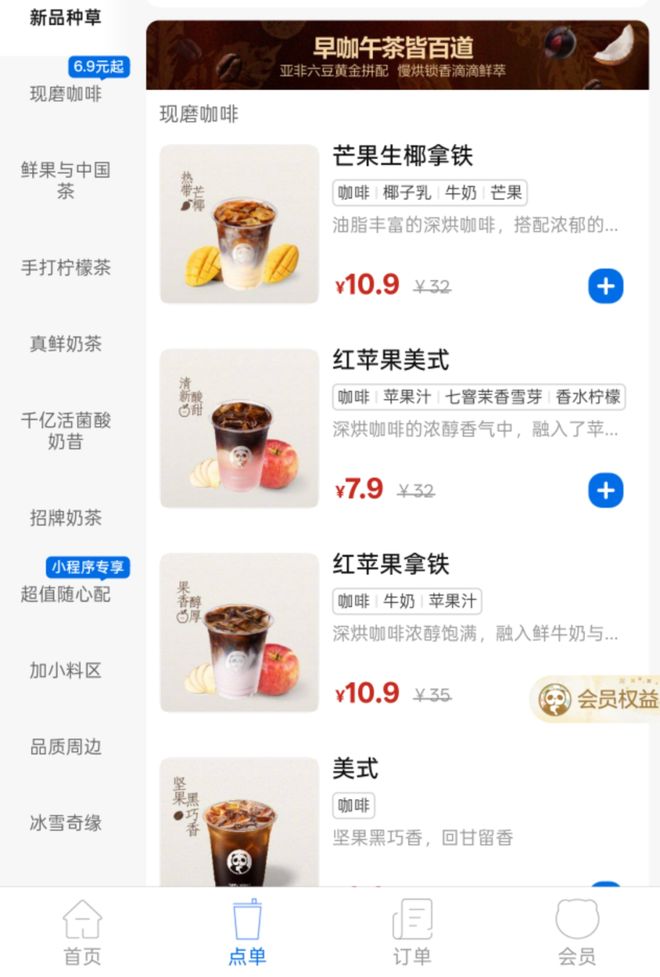Image resolution: width=660 pixels, height=977 pixels.
Task: Open the 会员权益 floating button
Action: (596, 699)
